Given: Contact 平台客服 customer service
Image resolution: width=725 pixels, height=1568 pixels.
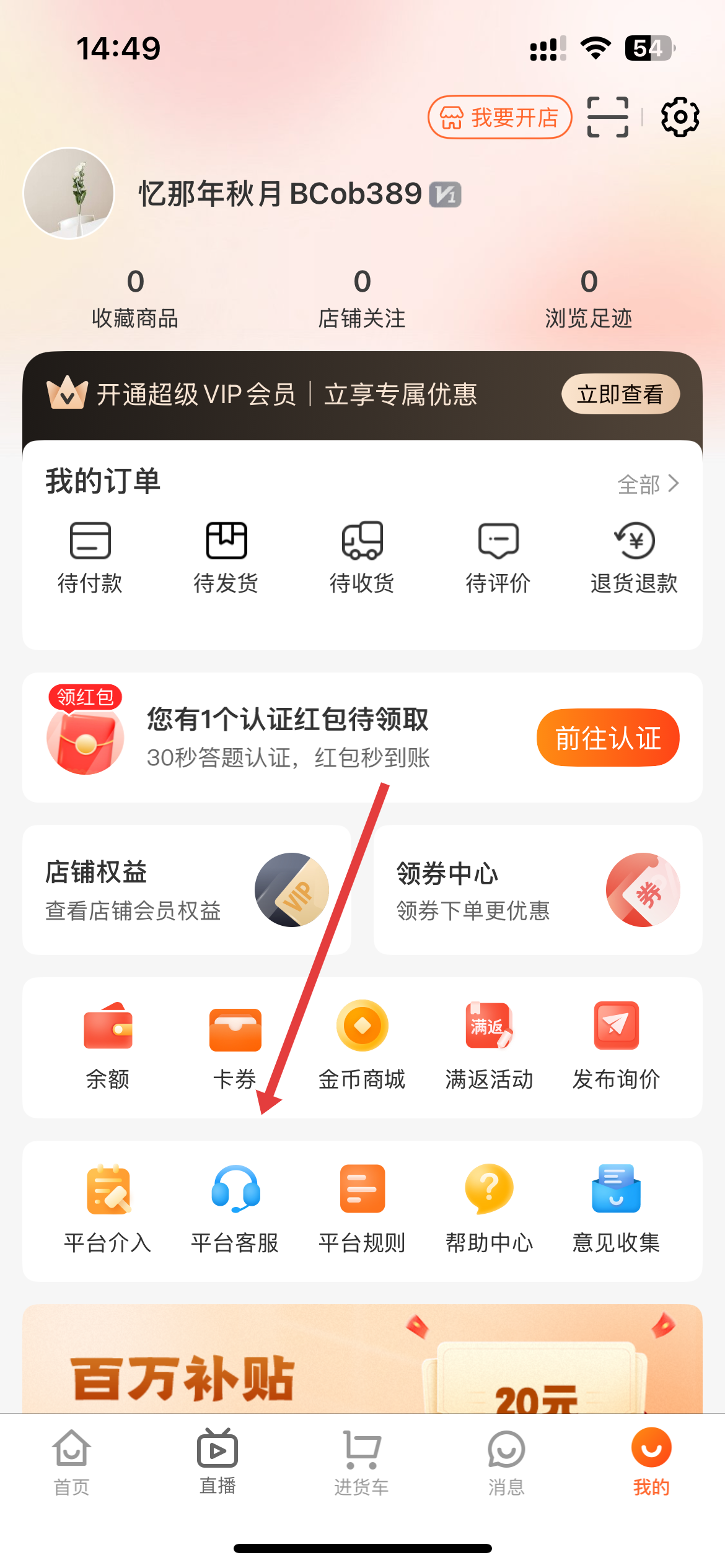Looking at the screenshot, I should (x=235, y=1209).
